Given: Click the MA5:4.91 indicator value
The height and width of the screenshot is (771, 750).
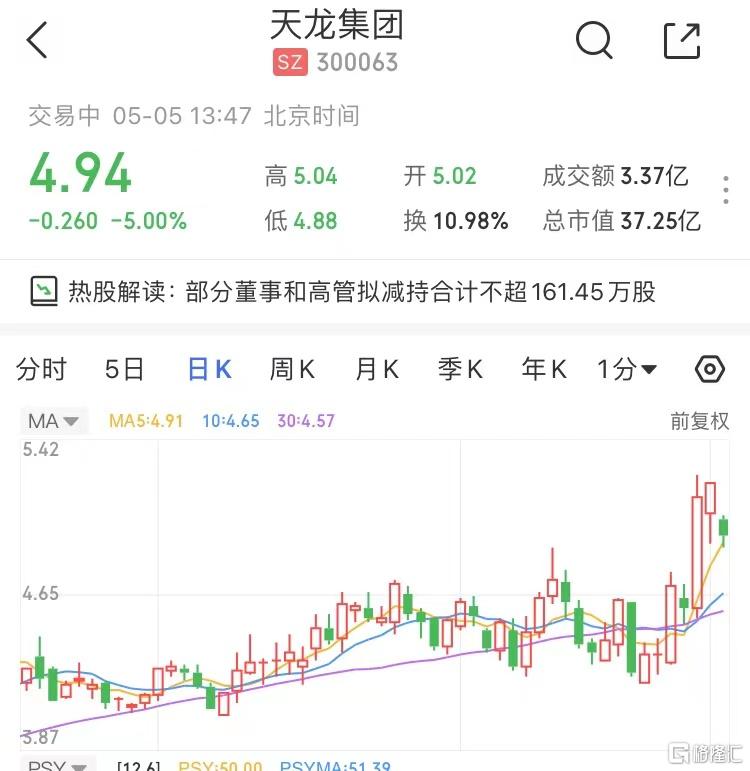Looking at the screenshot, I should point(141,420).
